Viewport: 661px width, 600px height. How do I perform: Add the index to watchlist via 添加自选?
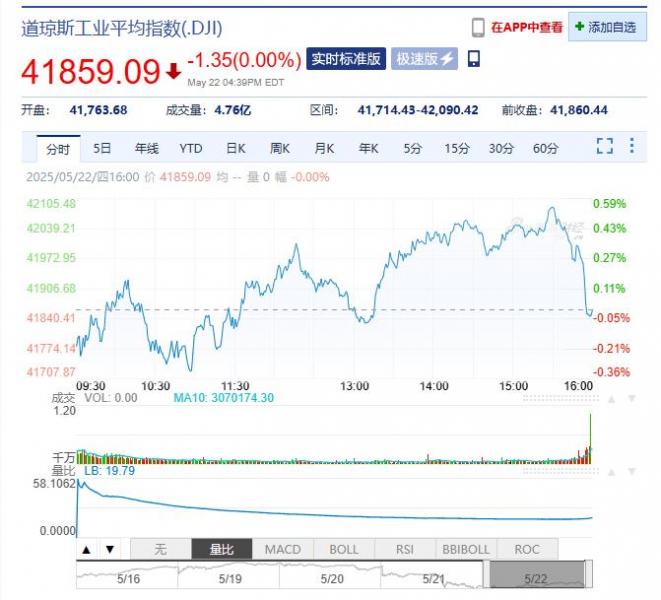607,28
